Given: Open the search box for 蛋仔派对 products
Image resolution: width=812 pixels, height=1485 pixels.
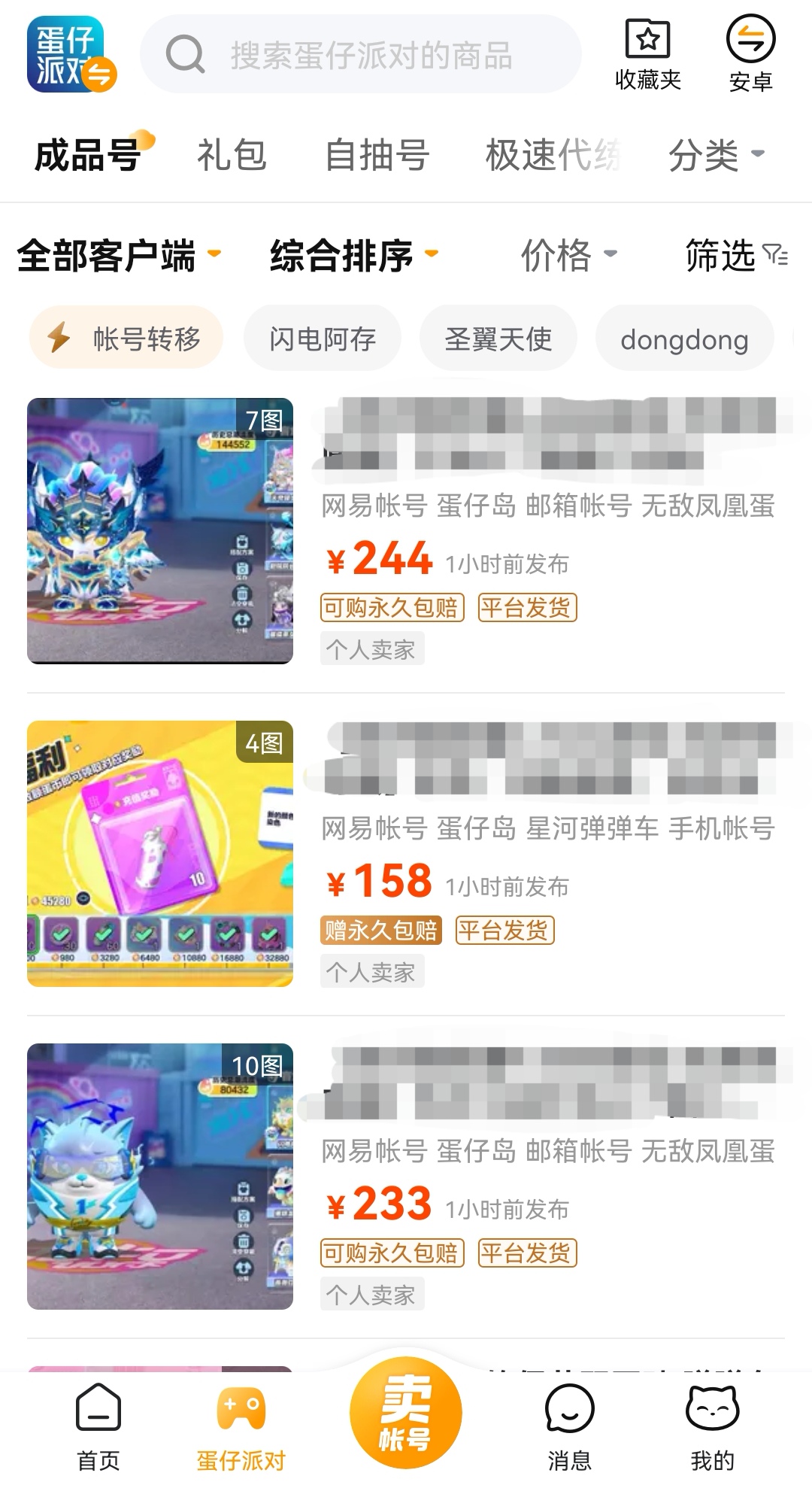Looking at the screenshot, I should [361, 55].
